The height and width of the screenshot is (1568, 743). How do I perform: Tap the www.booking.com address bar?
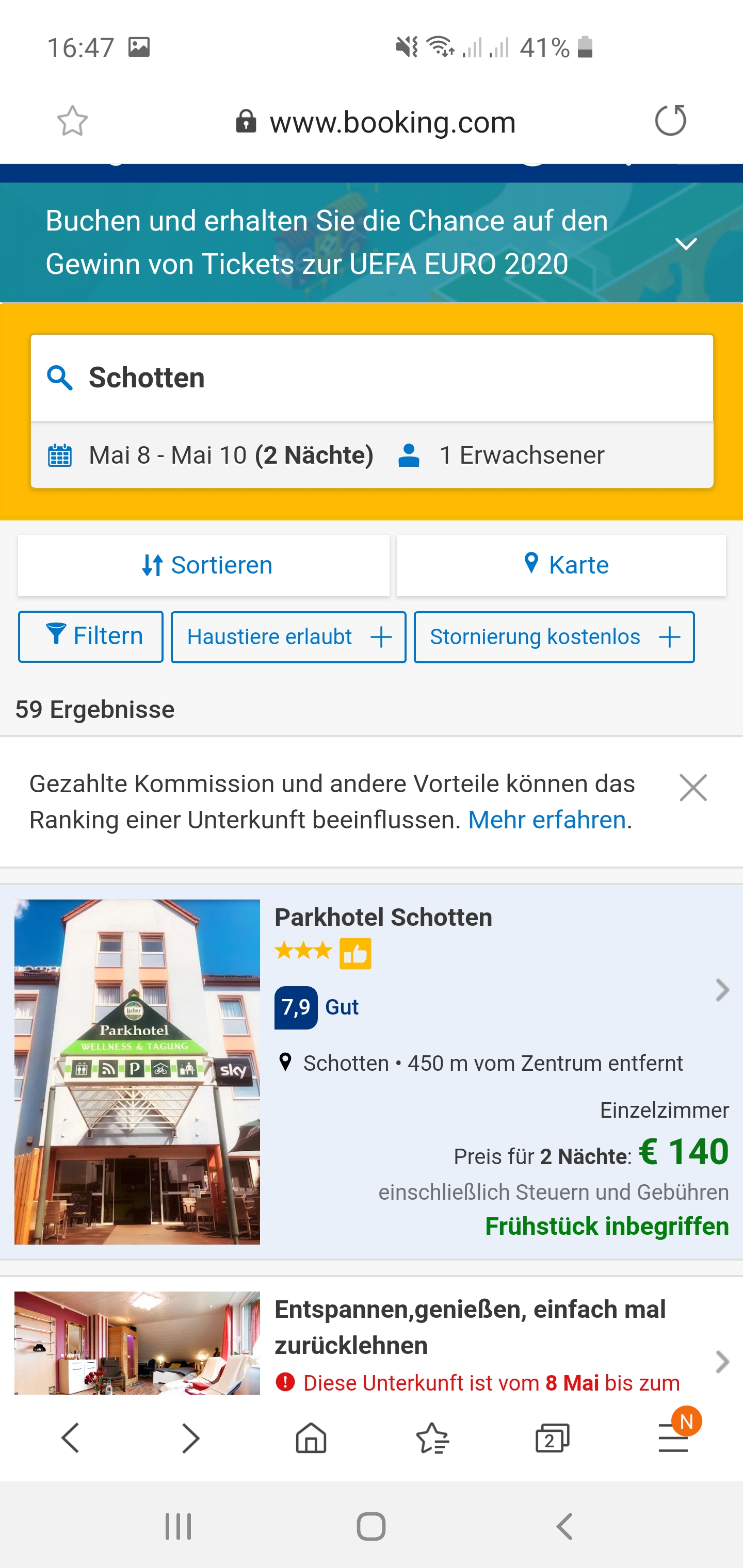point(392,122)
